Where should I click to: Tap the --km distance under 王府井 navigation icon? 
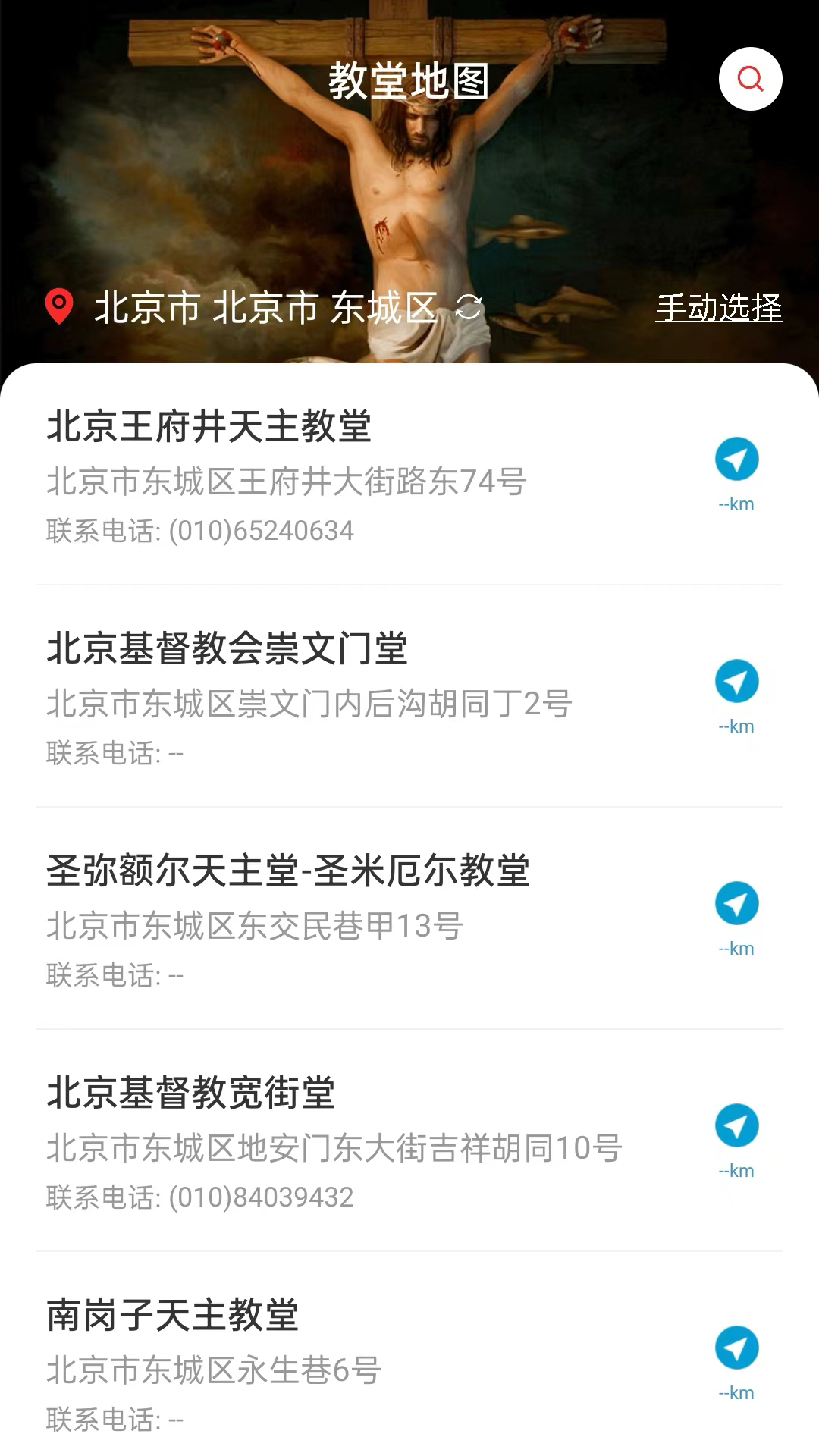[x=734, y=504]
